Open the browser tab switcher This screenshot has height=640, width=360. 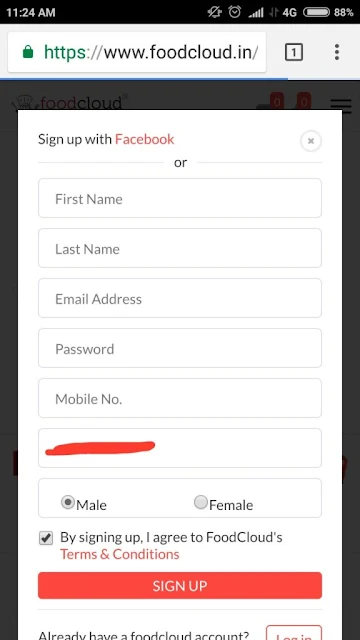pos(294,52)
